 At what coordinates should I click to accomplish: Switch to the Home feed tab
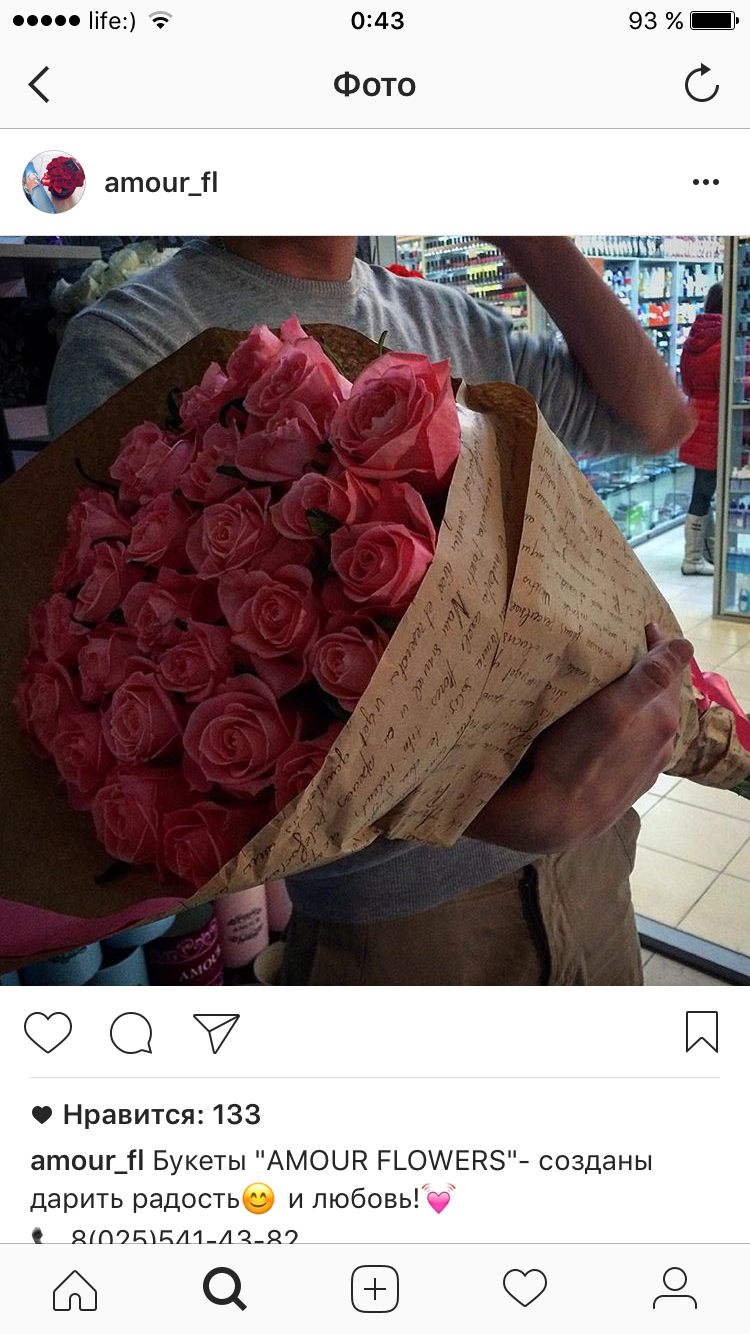[75, 1289]
